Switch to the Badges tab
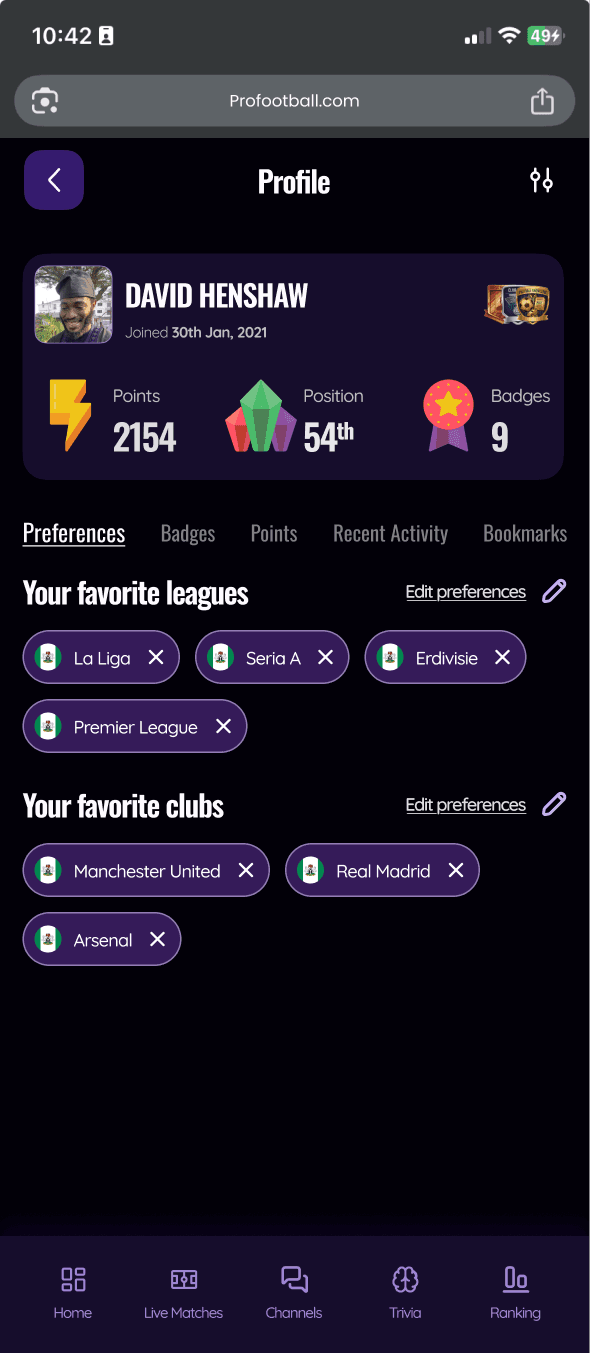Viewport: 590px width, 1353px height. 188,533
